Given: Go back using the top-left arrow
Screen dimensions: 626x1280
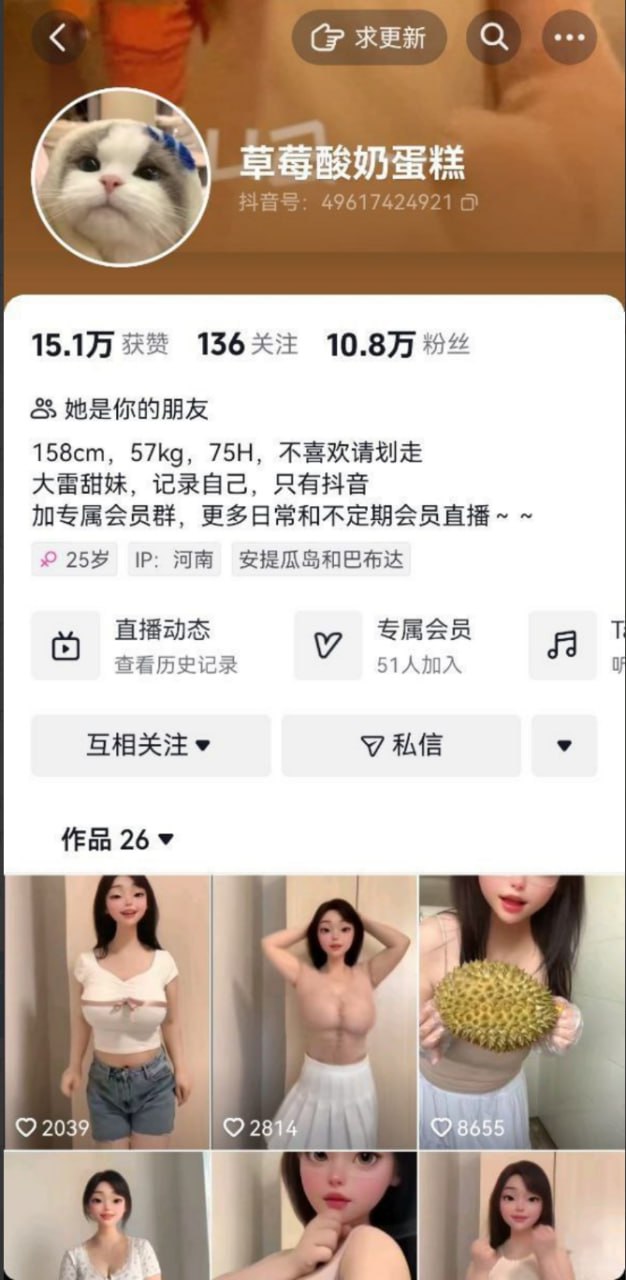Looking at the screenshot, I should pyautogui.click(x=58, y=38).
